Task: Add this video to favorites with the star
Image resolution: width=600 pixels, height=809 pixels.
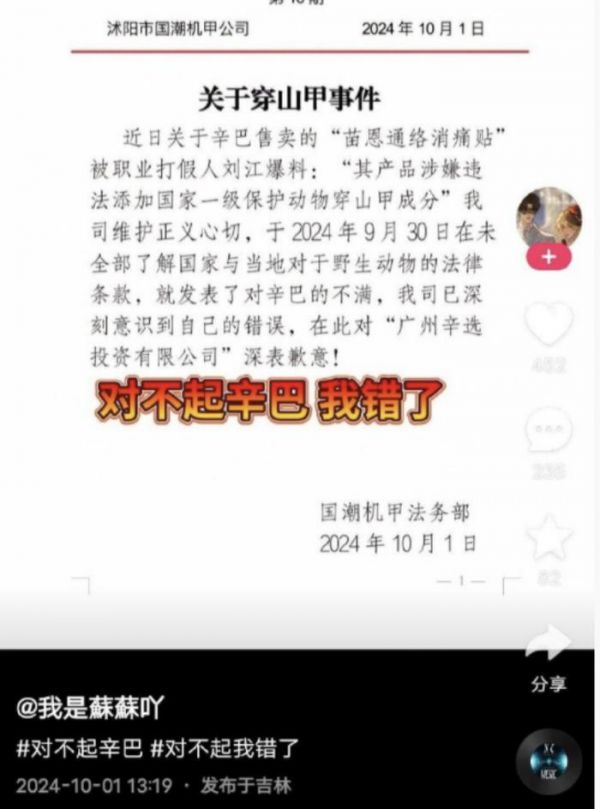Action: (549, 537)
